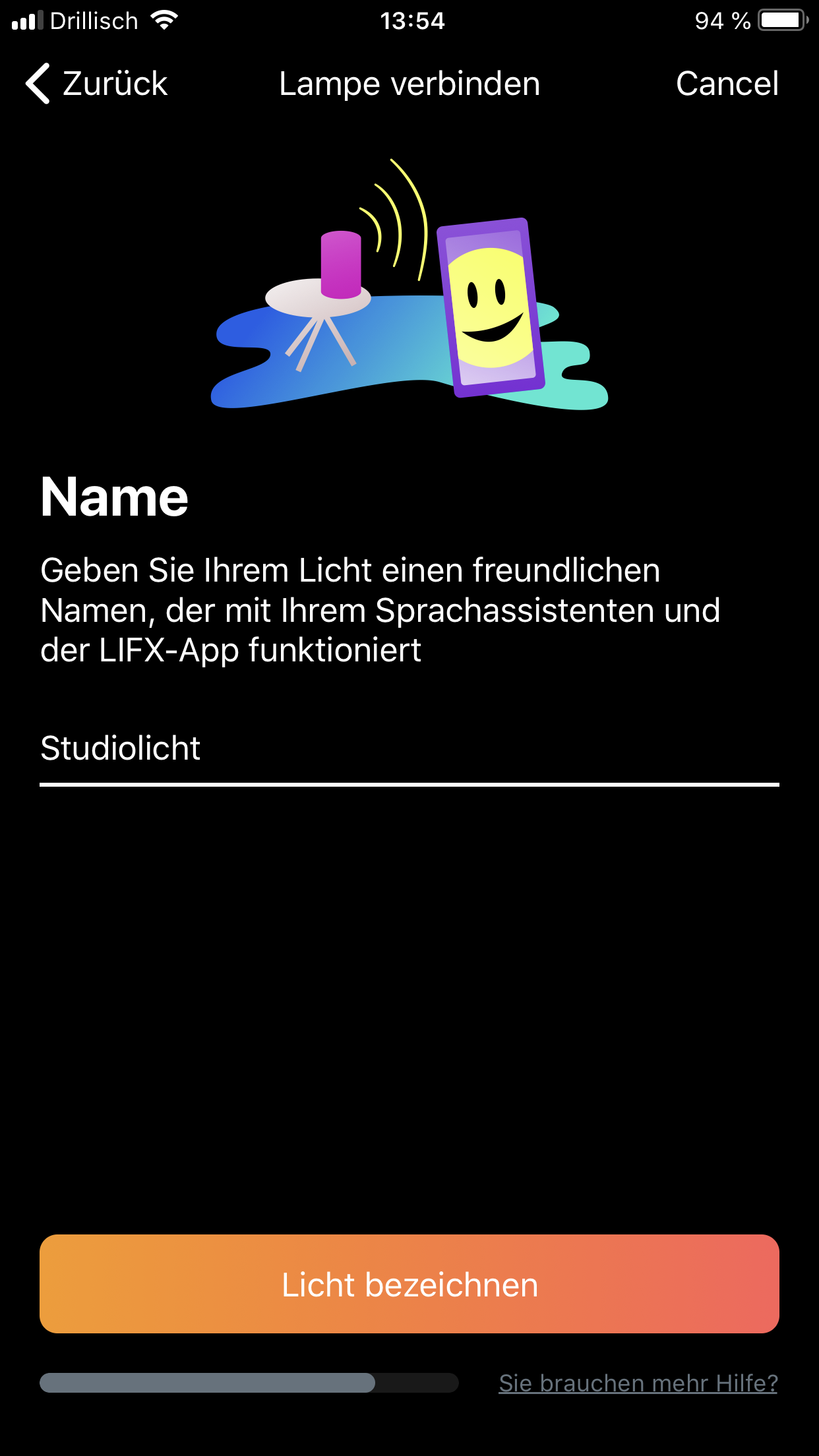Image resolution: width=819 pixels, height=1456 pixels.
Task: Confirm with Licht bezeichnen button
Action: coord(409,1284)
